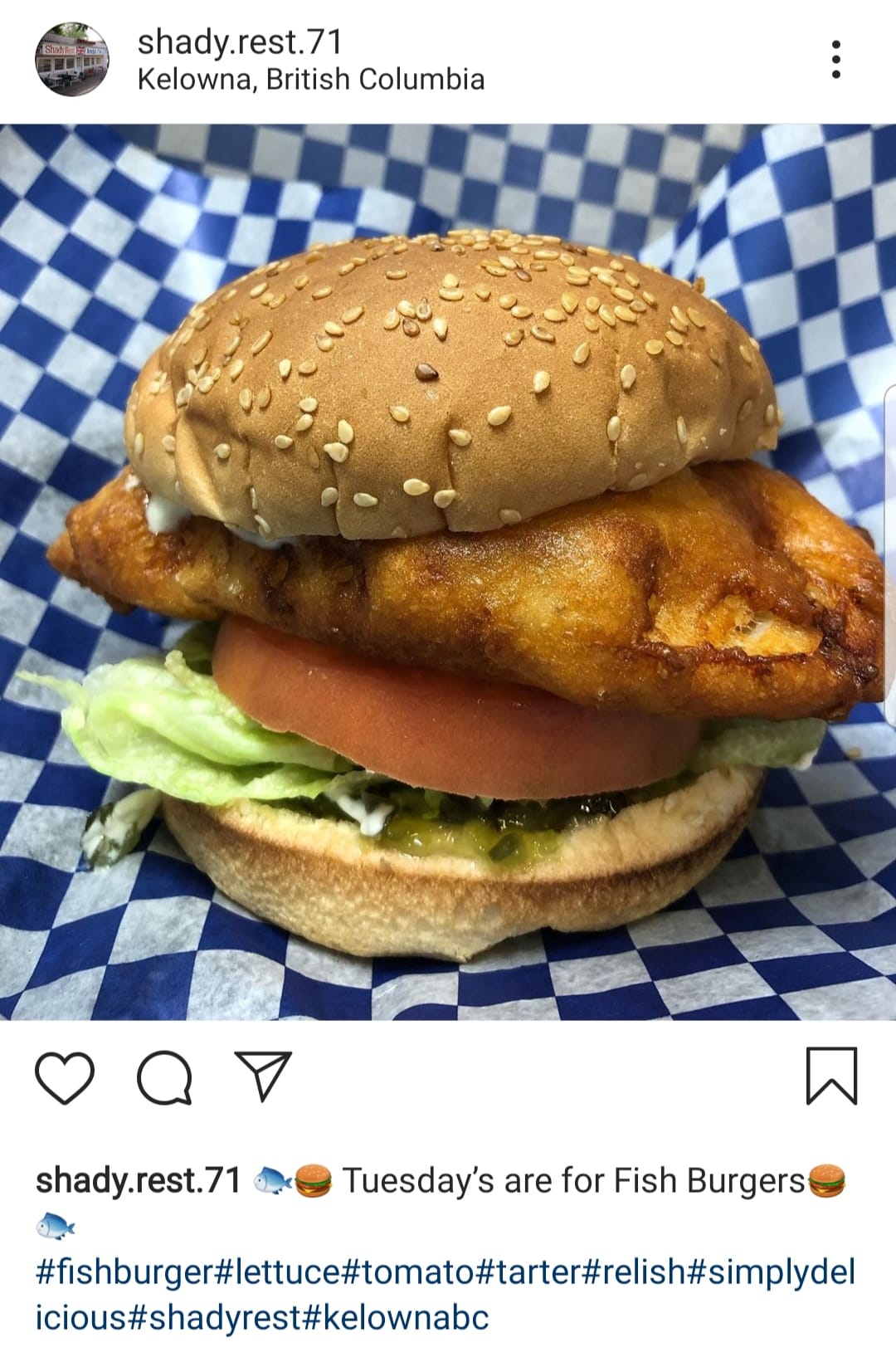
Task: Open the #kelownabc hashtag
Action: click(397, 1318)
